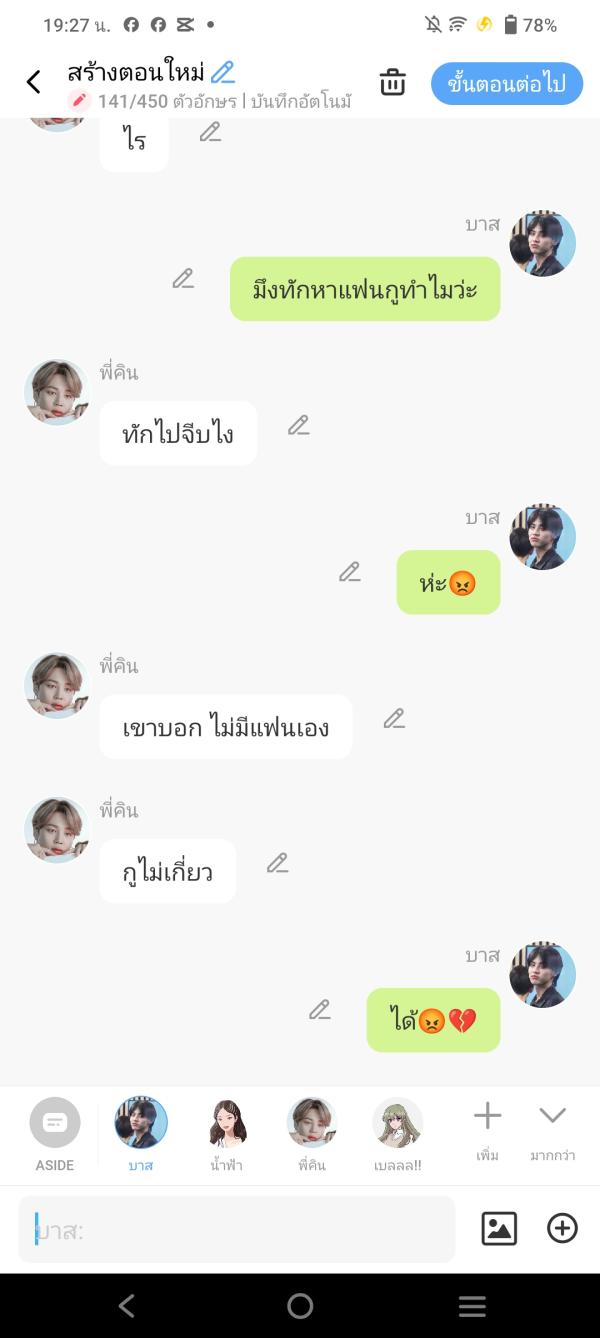Edit the message ห่ะ with angry emoji
The image size is (600, 1338).
[x=349, y=572]
